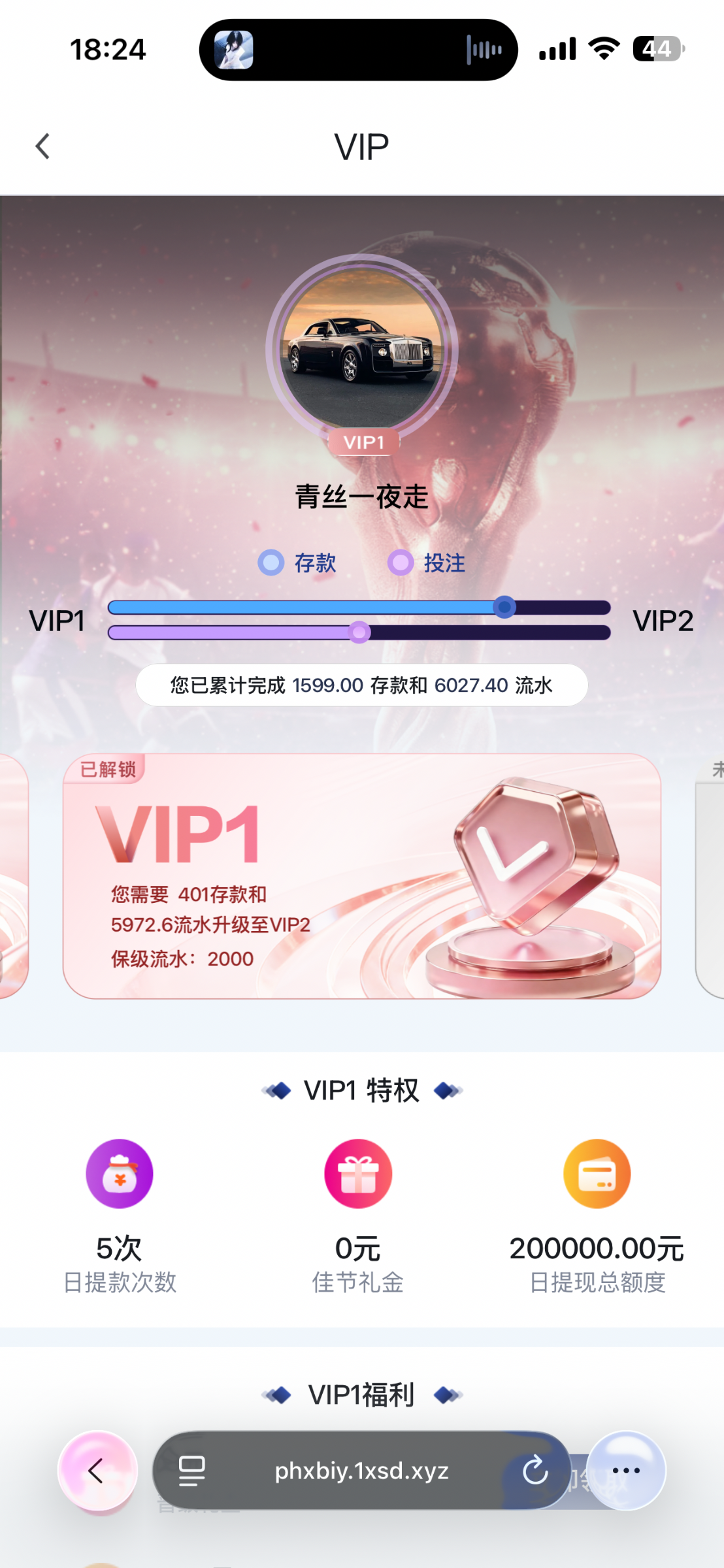This screenshot has height=1568, width=724.
Task: Reload the phxbiy.1xsd.xyz page
Action: pos(535,1470)
